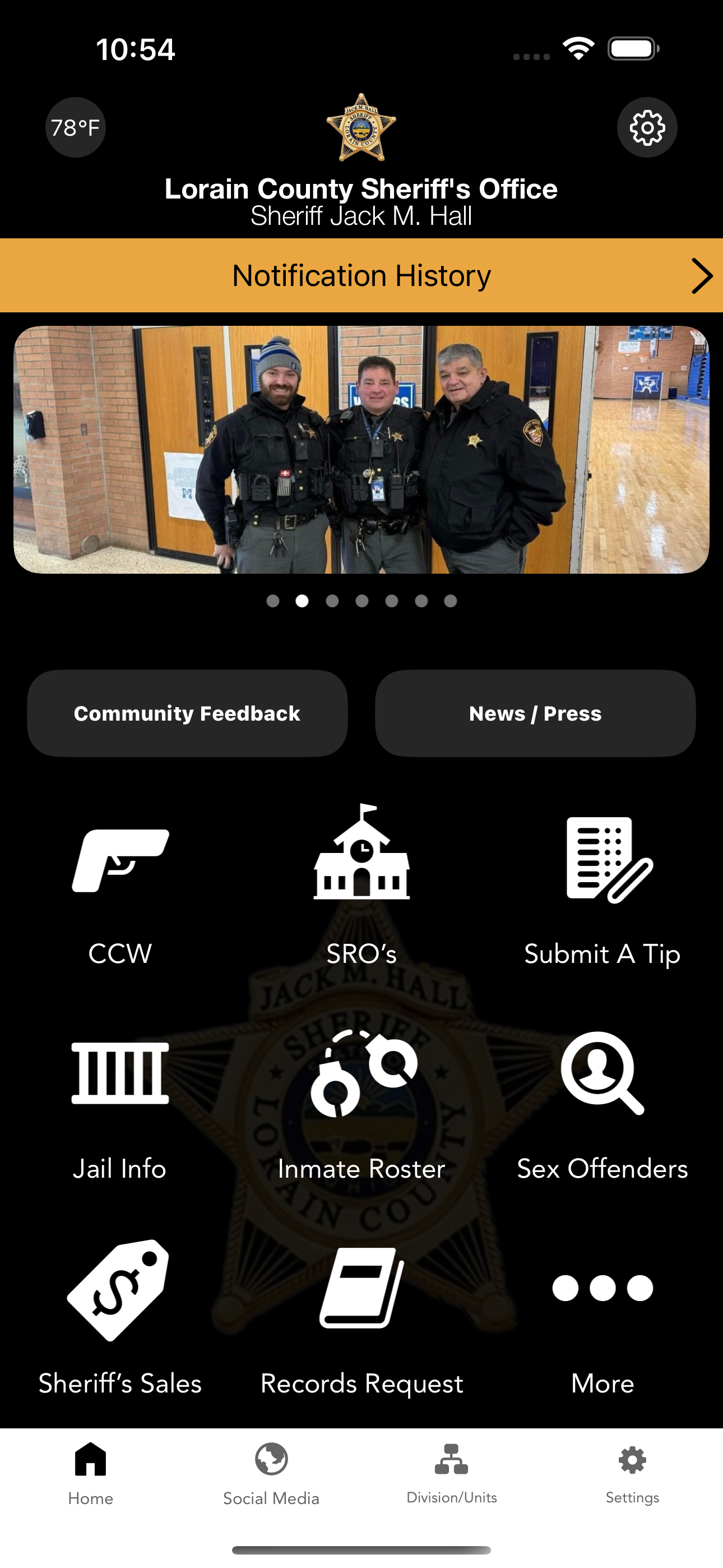The height and width of the screenshot is (1568, 723).
Task: Jump to the last carousel dot
Action: [451, 601]
